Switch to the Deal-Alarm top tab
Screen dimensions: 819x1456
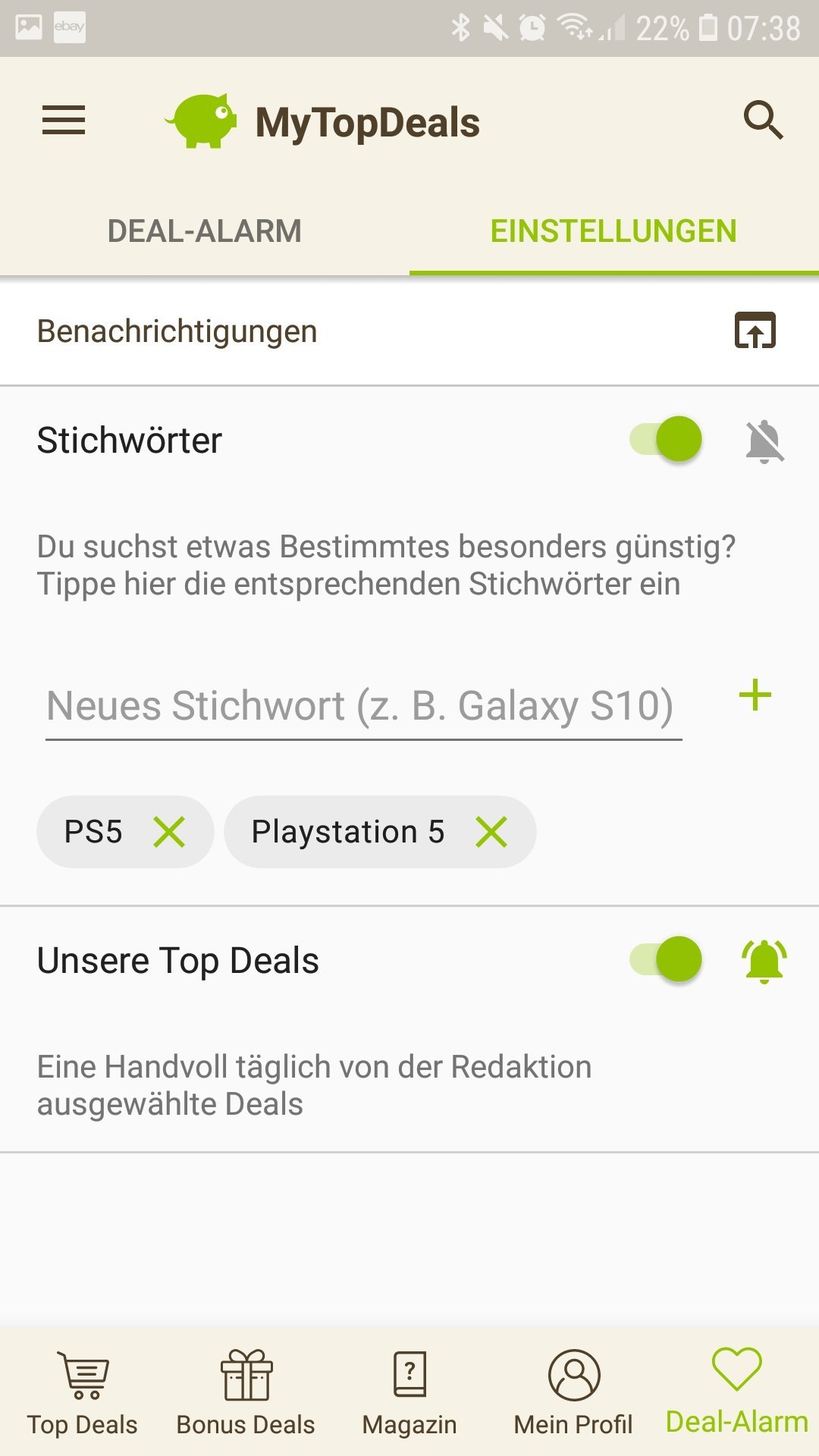coord(205,231)
